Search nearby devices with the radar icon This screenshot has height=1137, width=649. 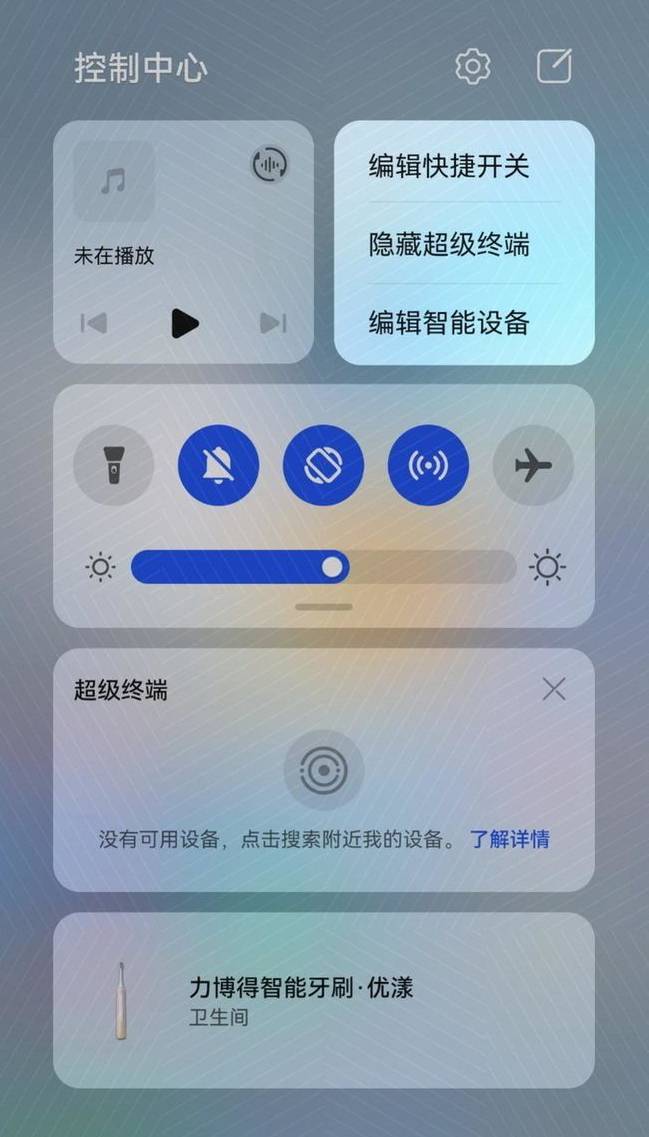coord(323,769)
